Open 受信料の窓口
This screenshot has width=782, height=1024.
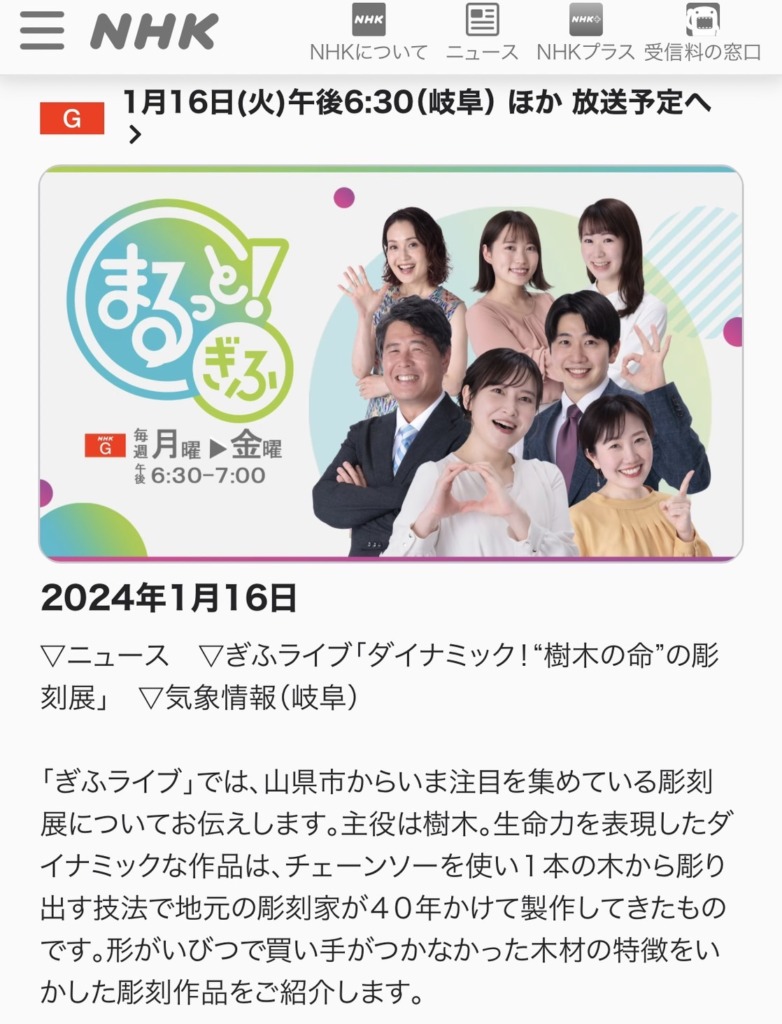[x=702, y=33]
